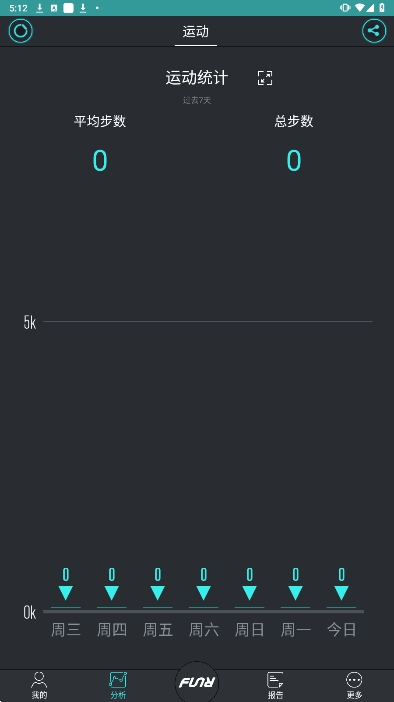Select the 运动 top tab
Viewport: 394px width, 702px height.
pos(196,32)
